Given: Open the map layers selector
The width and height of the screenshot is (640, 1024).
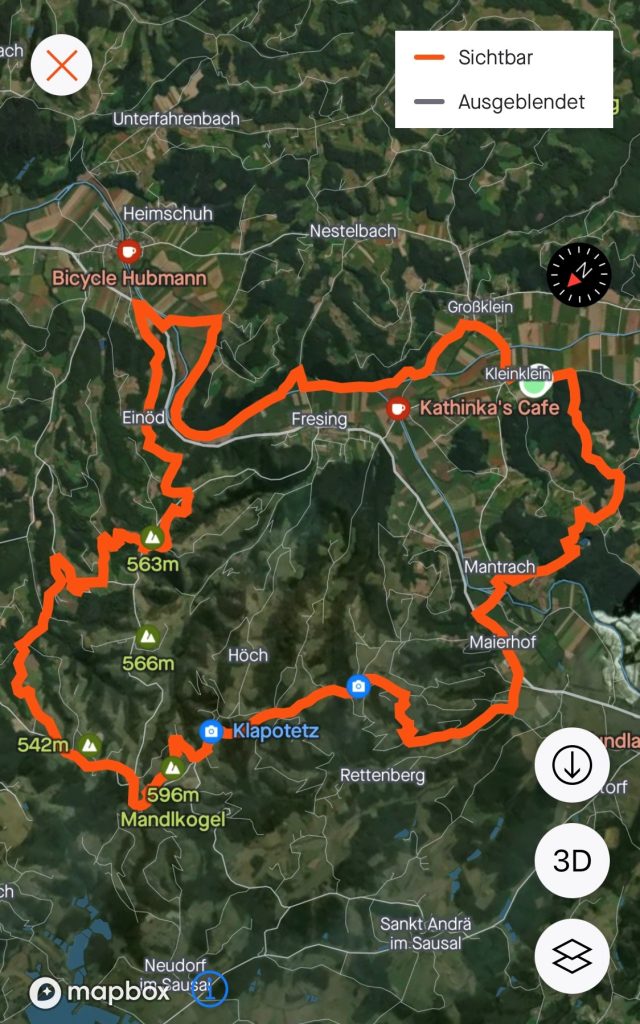Looking at the screenshot, I should point(572,956).
